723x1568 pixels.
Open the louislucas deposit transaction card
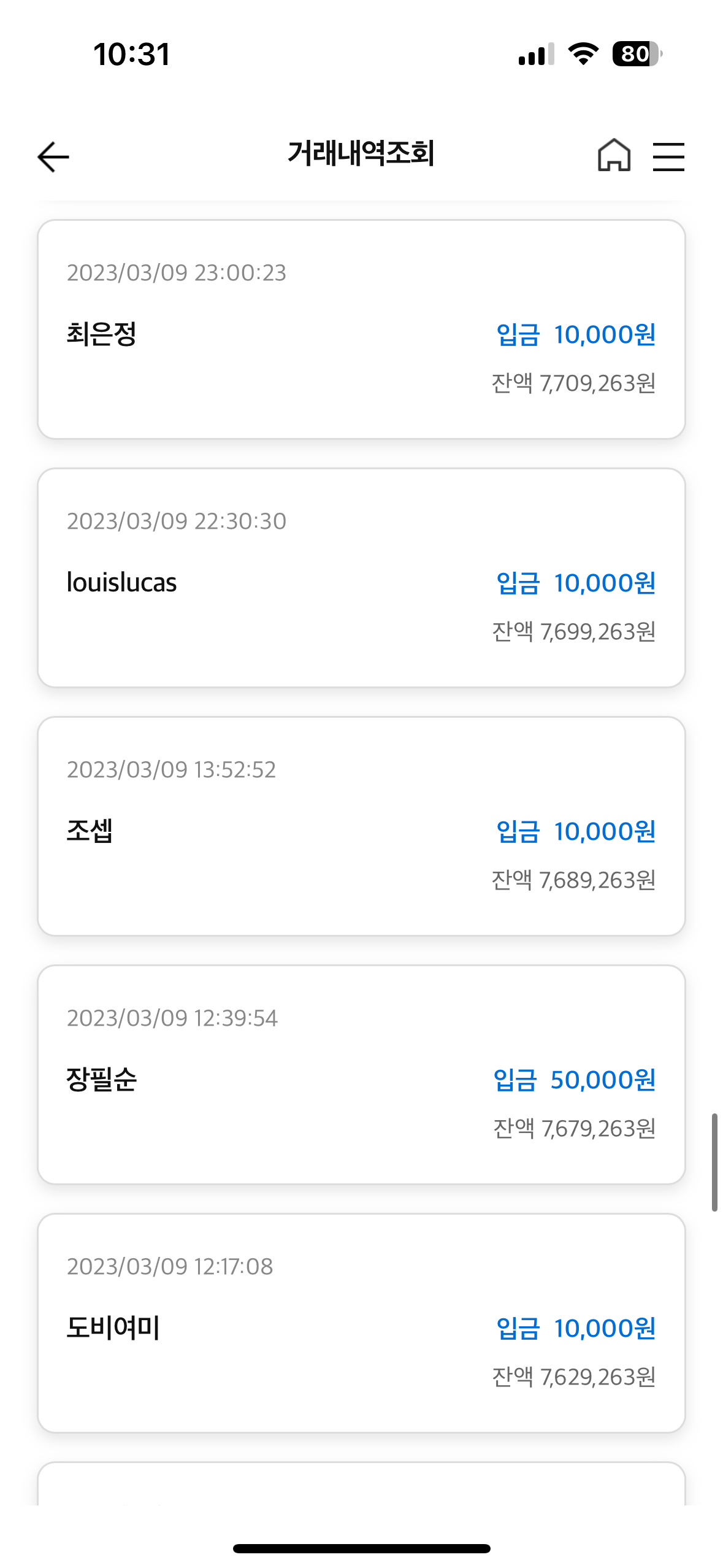(x=361, y=578)
